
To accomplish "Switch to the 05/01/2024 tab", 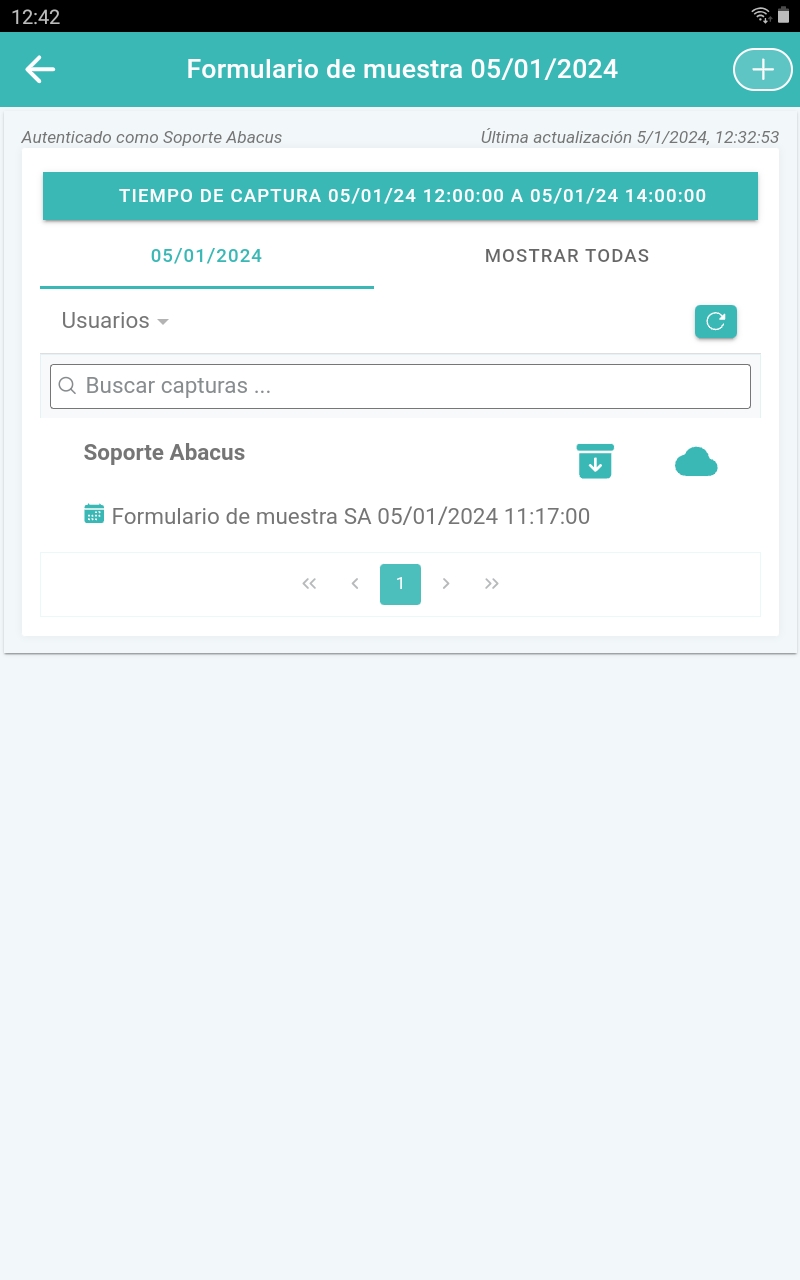I will coord(207,256).
